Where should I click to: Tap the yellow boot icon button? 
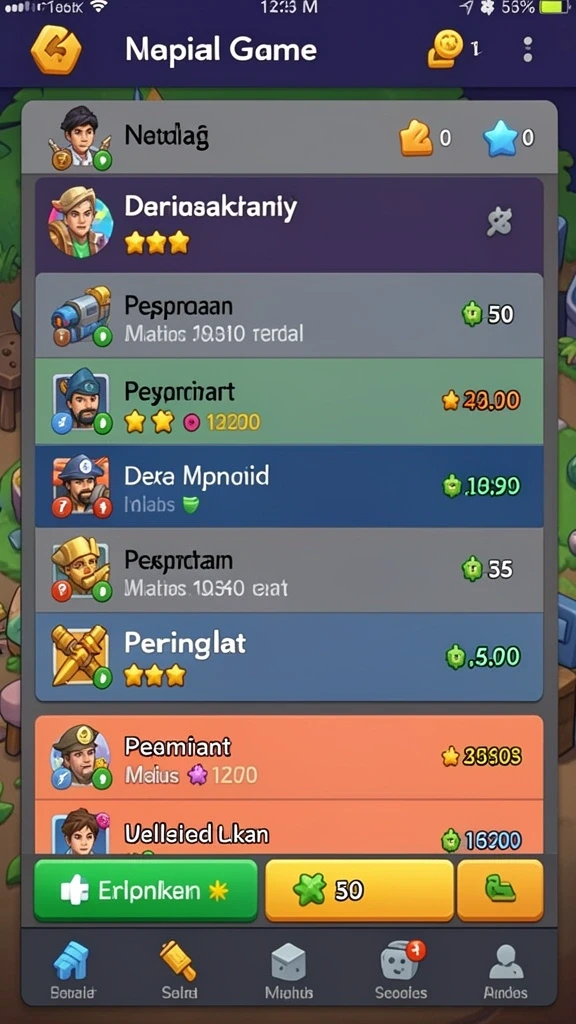click(500, 890)
